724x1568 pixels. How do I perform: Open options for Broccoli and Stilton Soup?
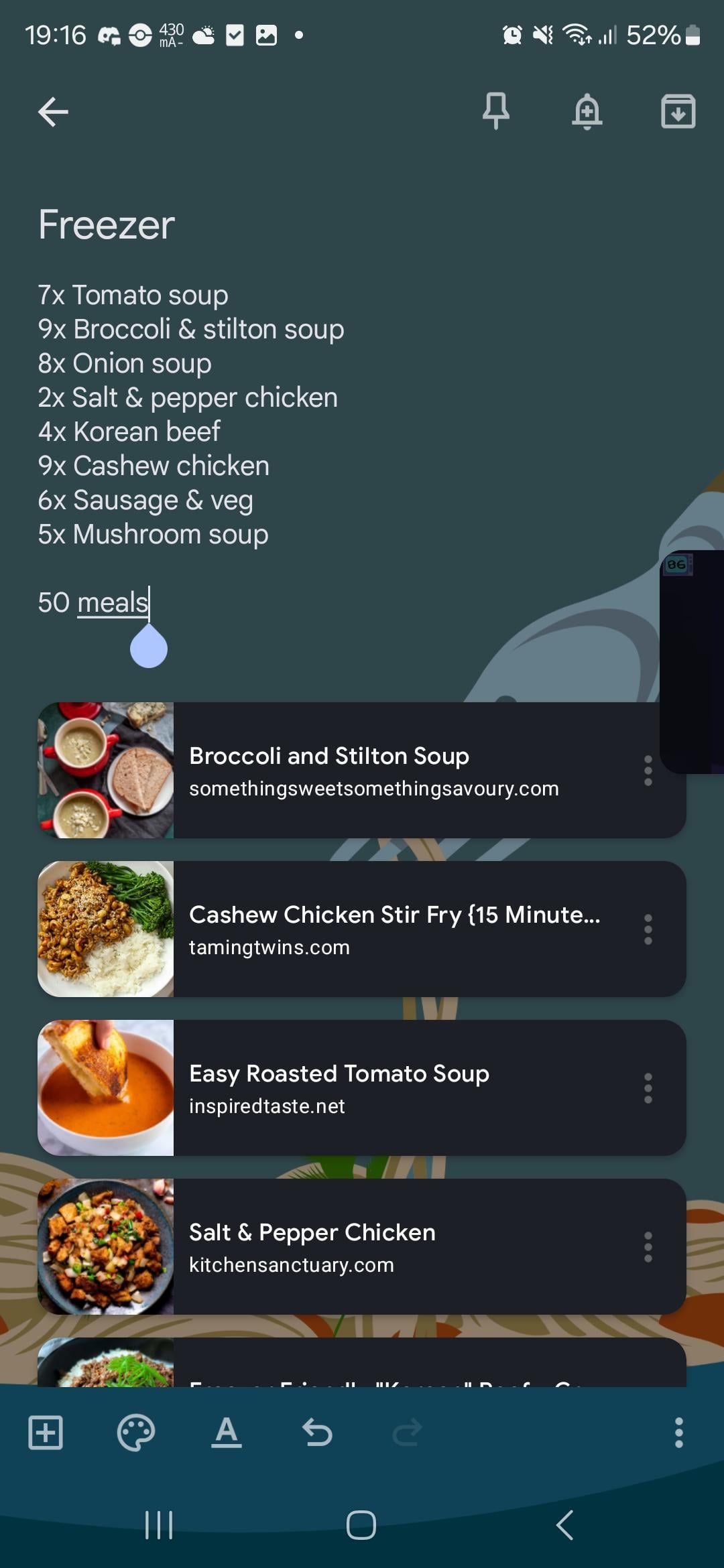tap(648, 771)
